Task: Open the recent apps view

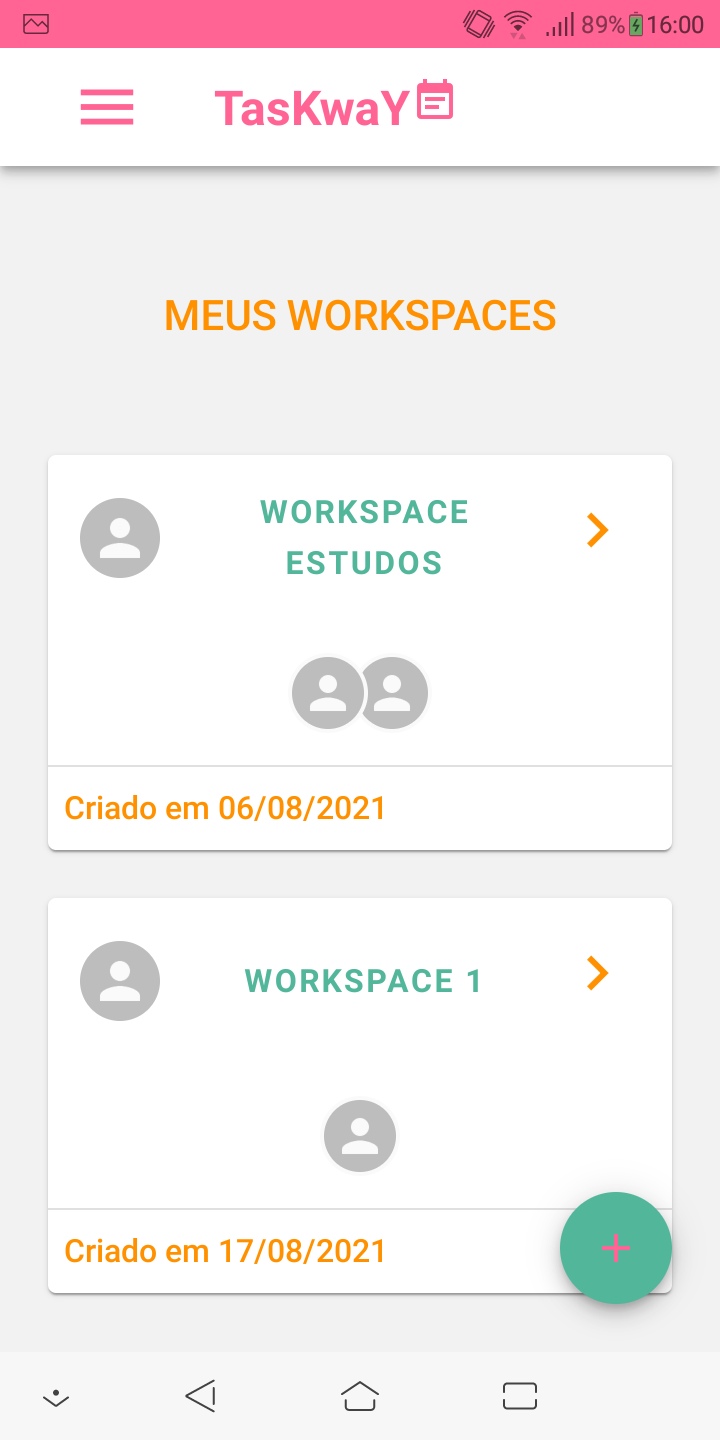Action: pyautogui.click(x=520, y=1396)
